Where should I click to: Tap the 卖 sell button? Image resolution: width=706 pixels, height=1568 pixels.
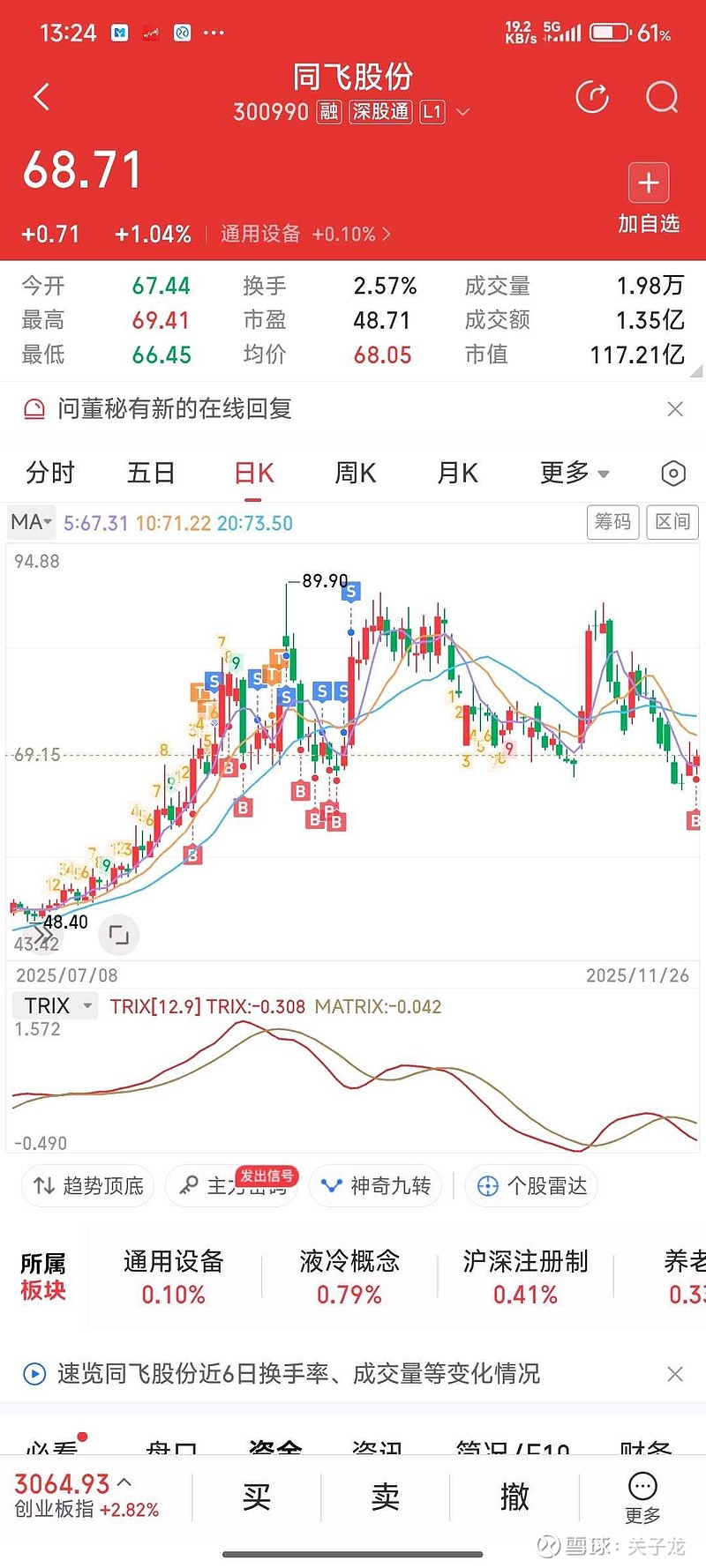[386, 1497]
